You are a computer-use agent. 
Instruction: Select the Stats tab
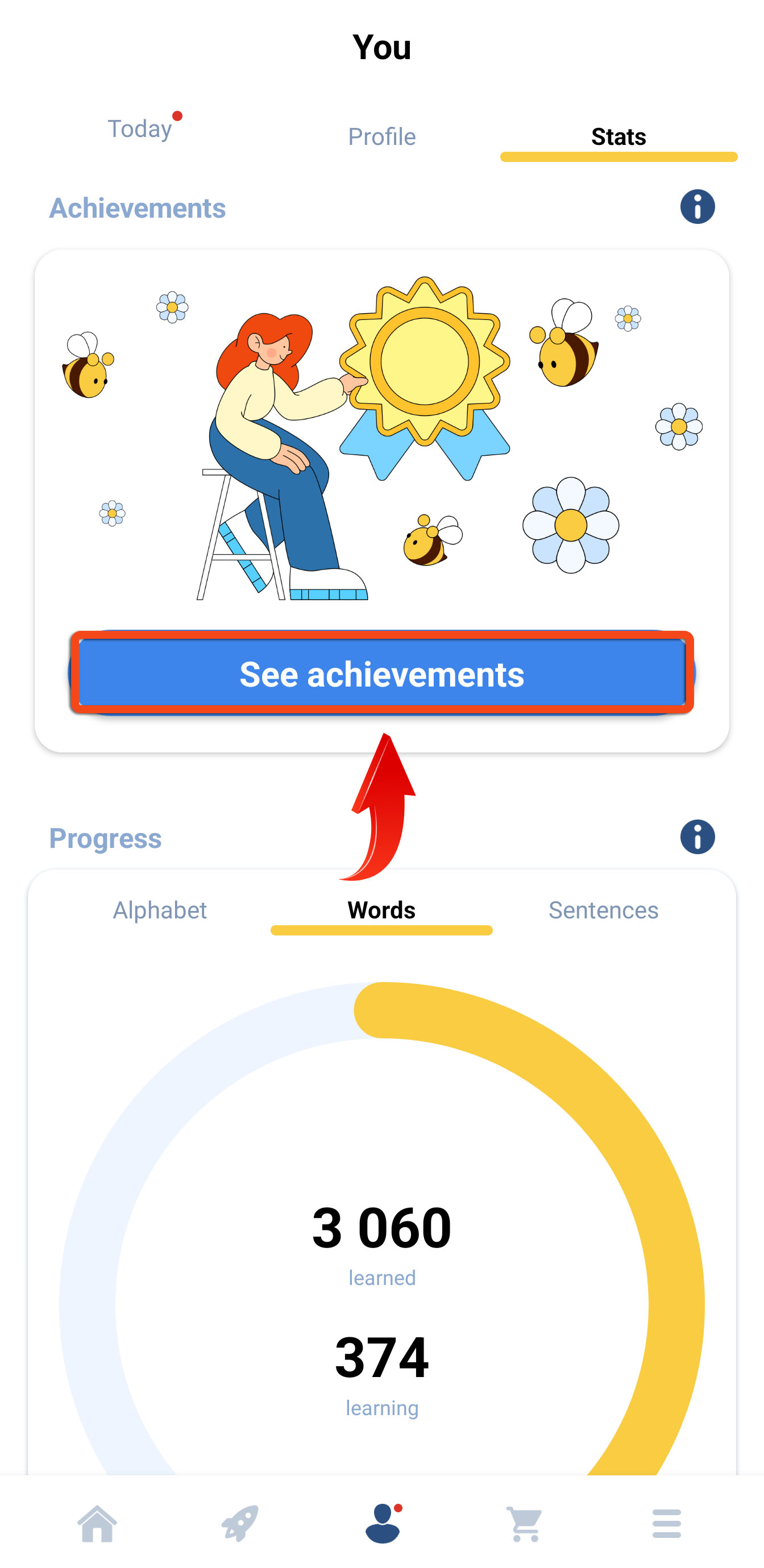(618, 137)
